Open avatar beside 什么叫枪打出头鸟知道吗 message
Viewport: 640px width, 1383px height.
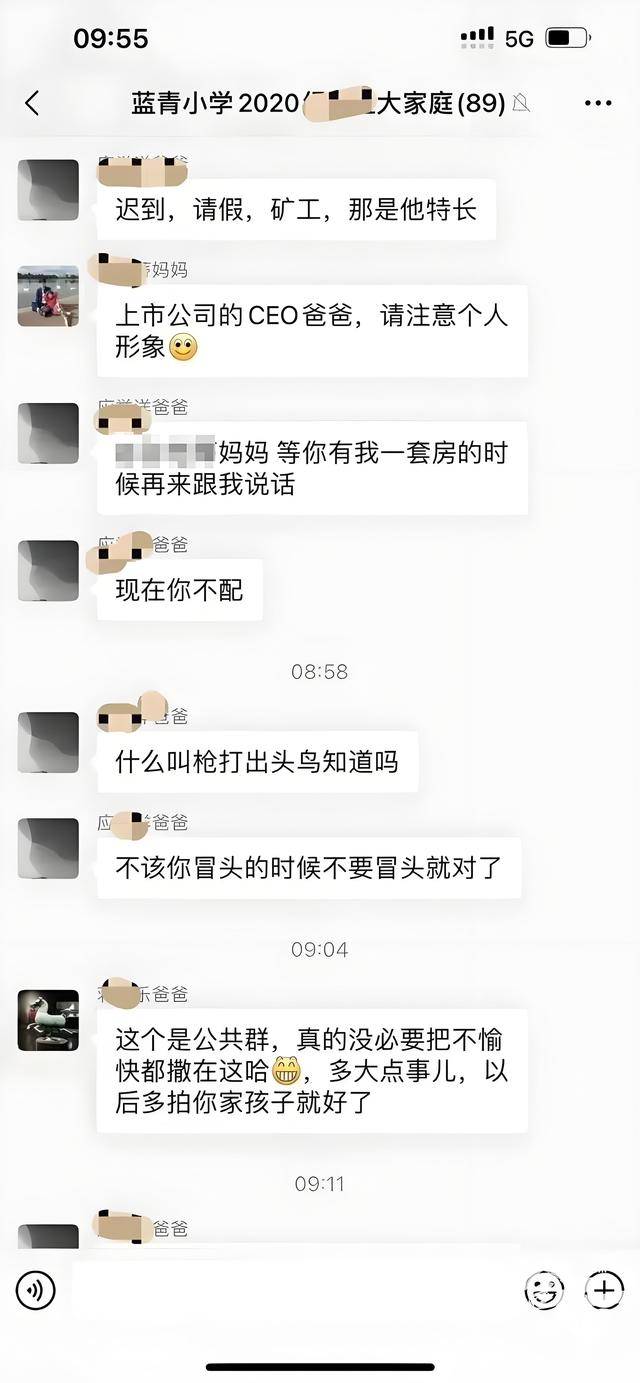(x=48, y=742)
